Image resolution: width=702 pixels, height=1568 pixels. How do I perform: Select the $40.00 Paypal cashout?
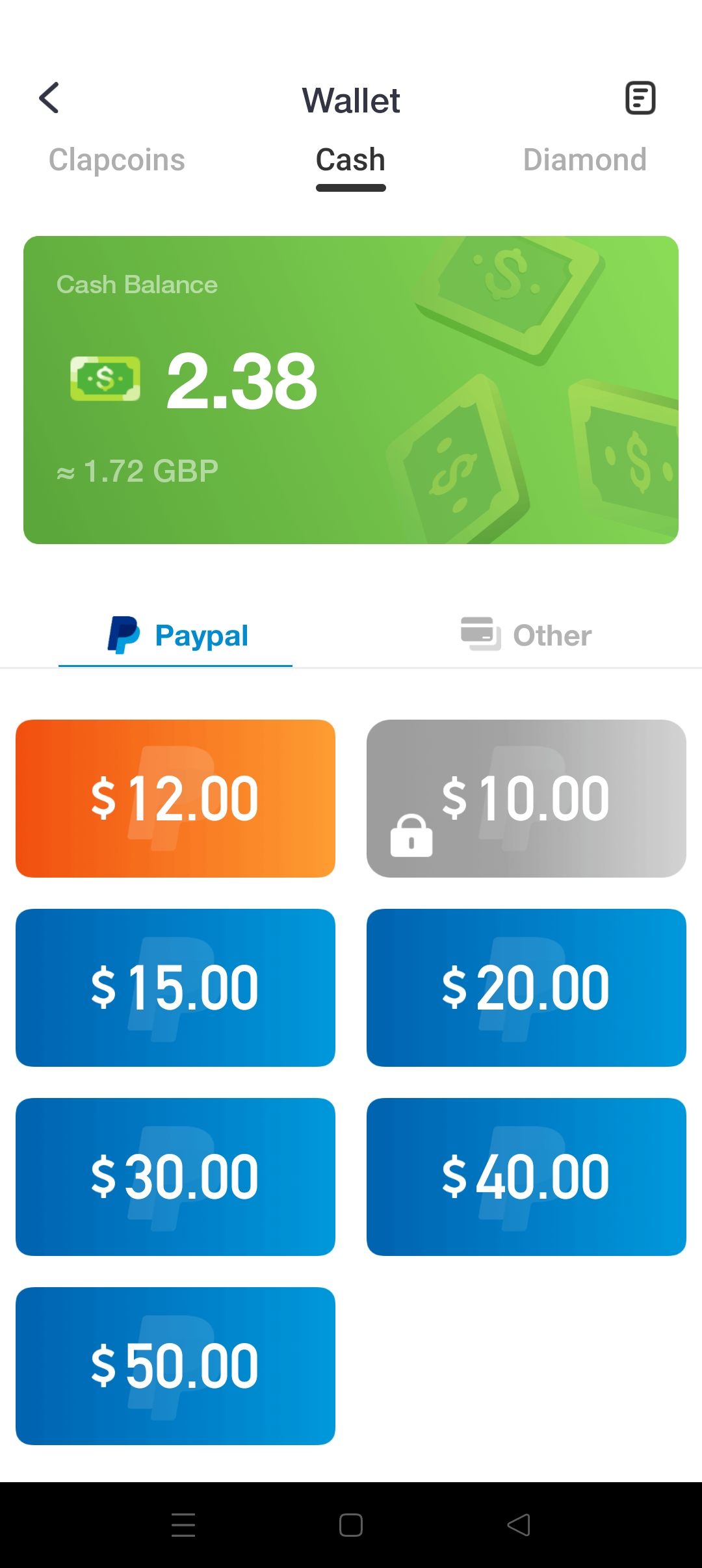coord(526,1177)
